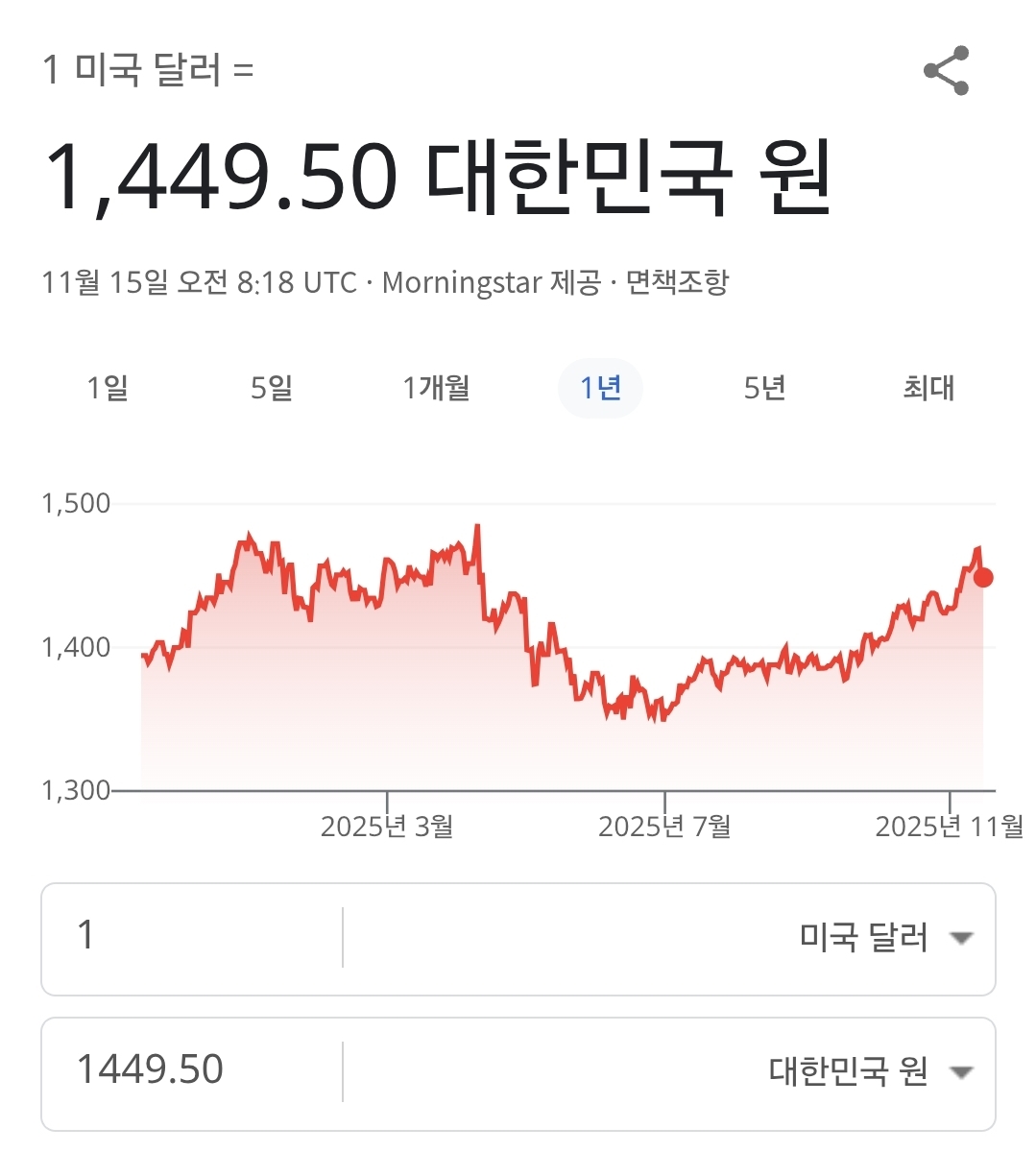Share this currency conversion result
Screen dimensions: 1036x1152
tap(946, 71)
